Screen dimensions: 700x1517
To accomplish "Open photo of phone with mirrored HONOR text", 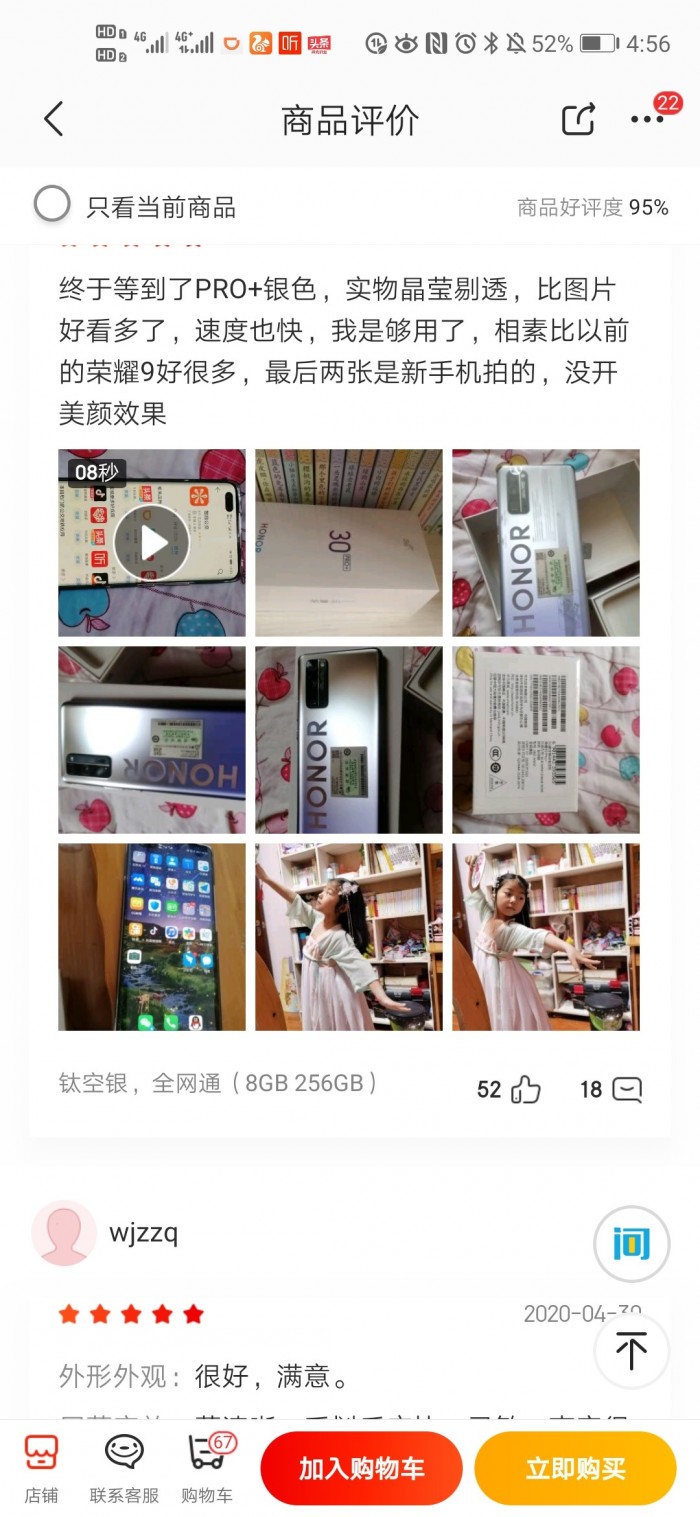I will click(151, 739).
